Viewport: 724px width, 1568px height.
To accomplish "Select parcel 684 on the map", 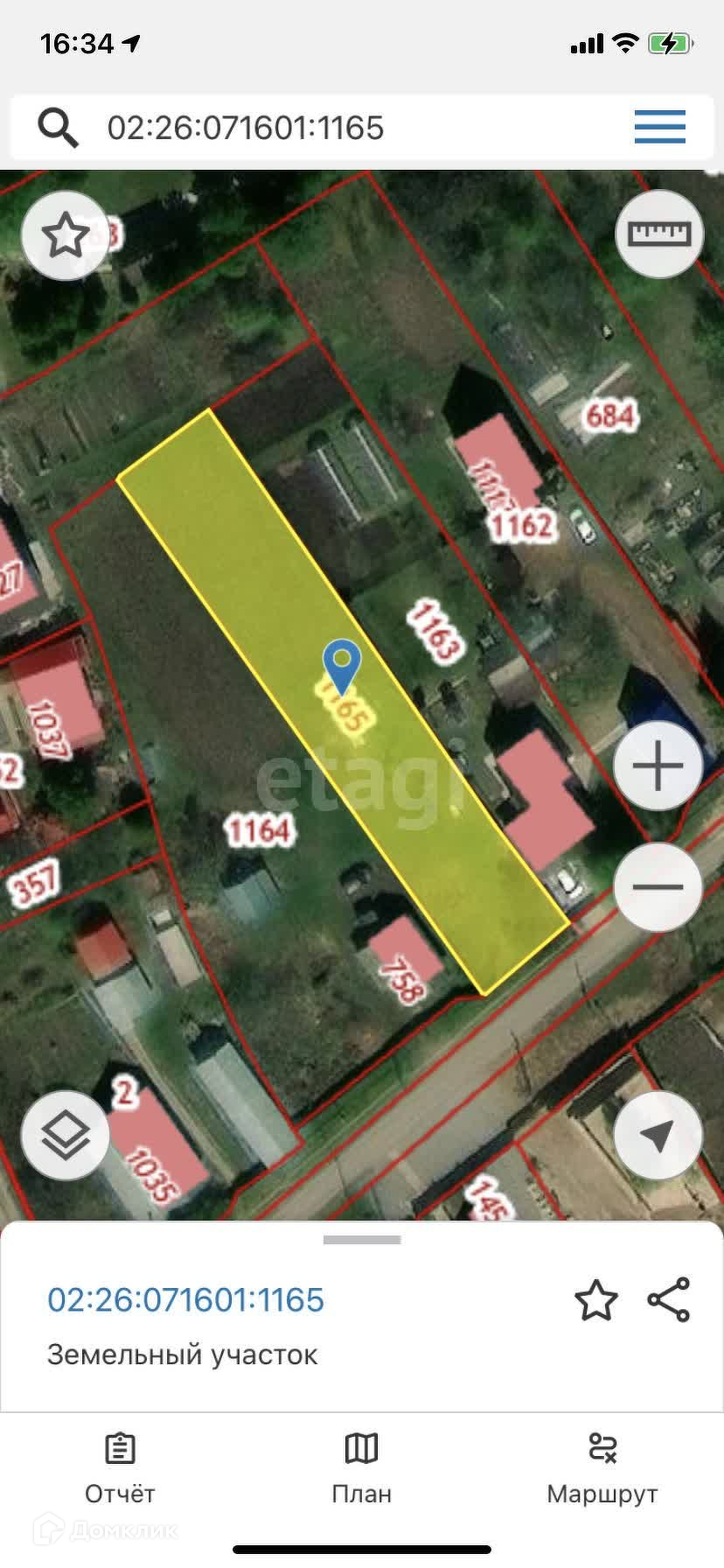I will pos(609,414).
